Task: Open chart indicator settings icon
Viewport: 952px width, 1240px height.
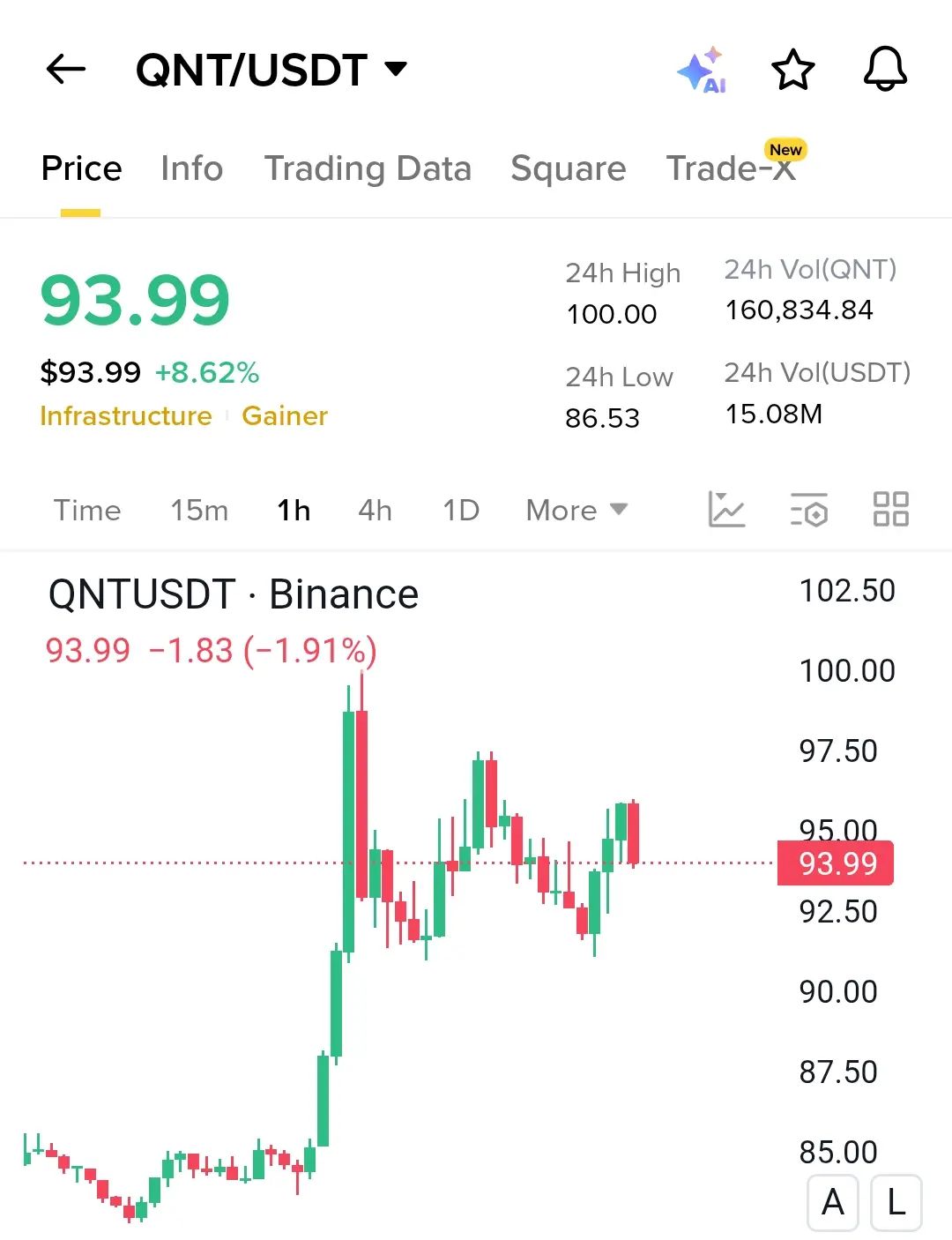Action: coord(808,510)
